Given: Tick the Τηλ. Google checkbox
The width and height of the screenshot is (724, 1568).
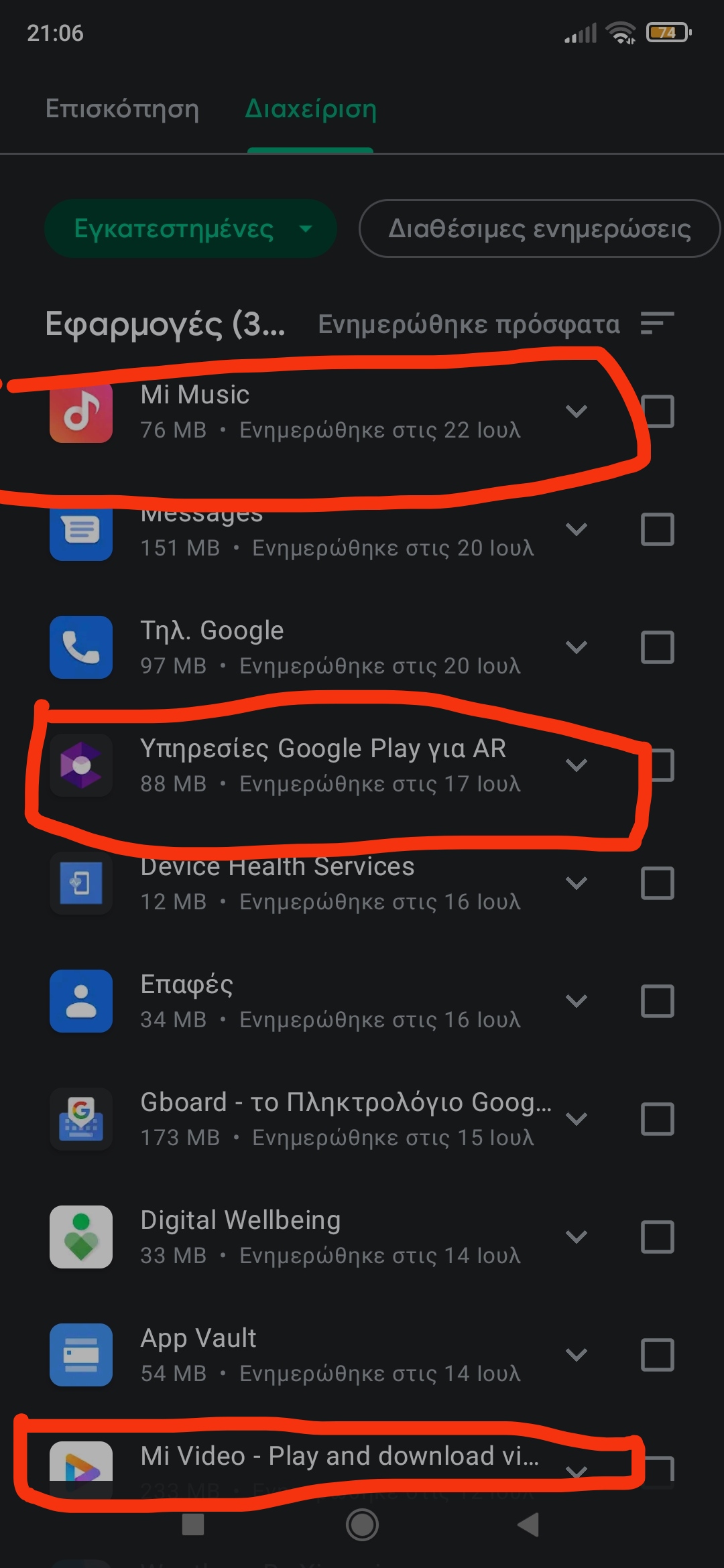Looking at the screenshot, I should pyautogui.click(x=657, y=647).
